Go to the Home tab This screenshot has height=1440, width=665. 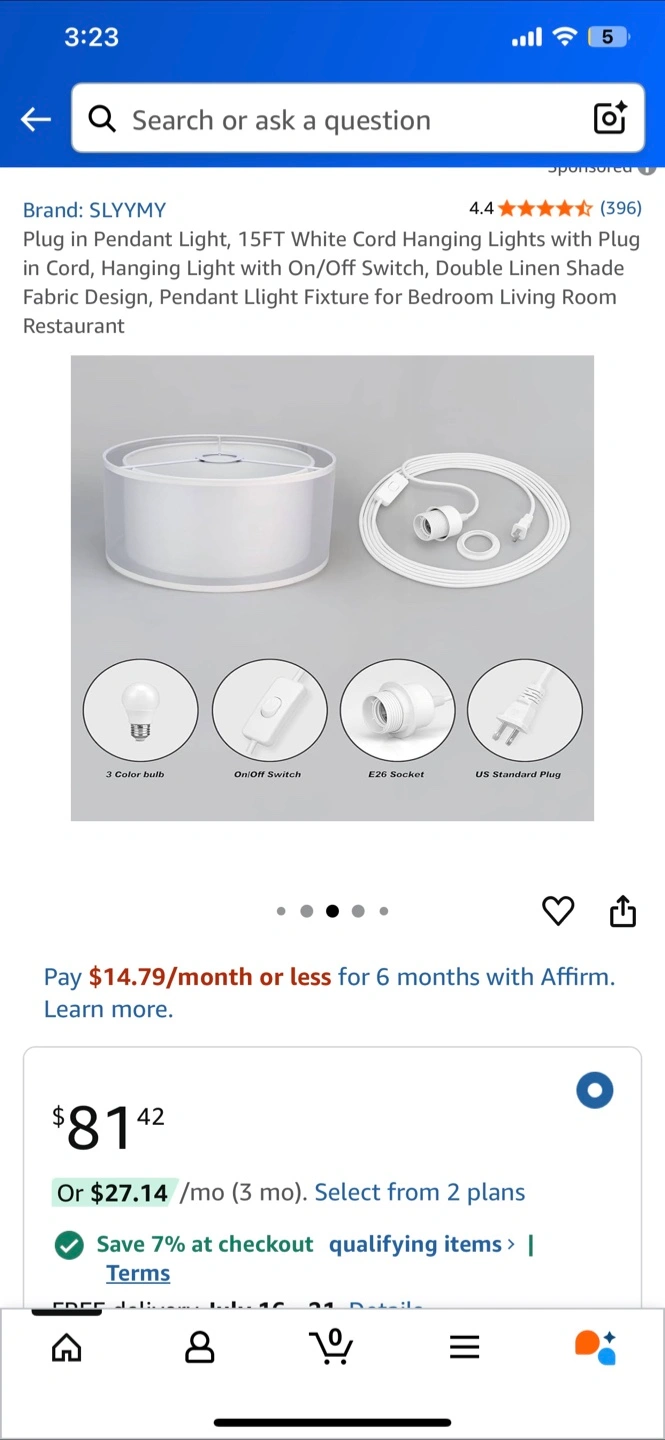point(66,1347)
